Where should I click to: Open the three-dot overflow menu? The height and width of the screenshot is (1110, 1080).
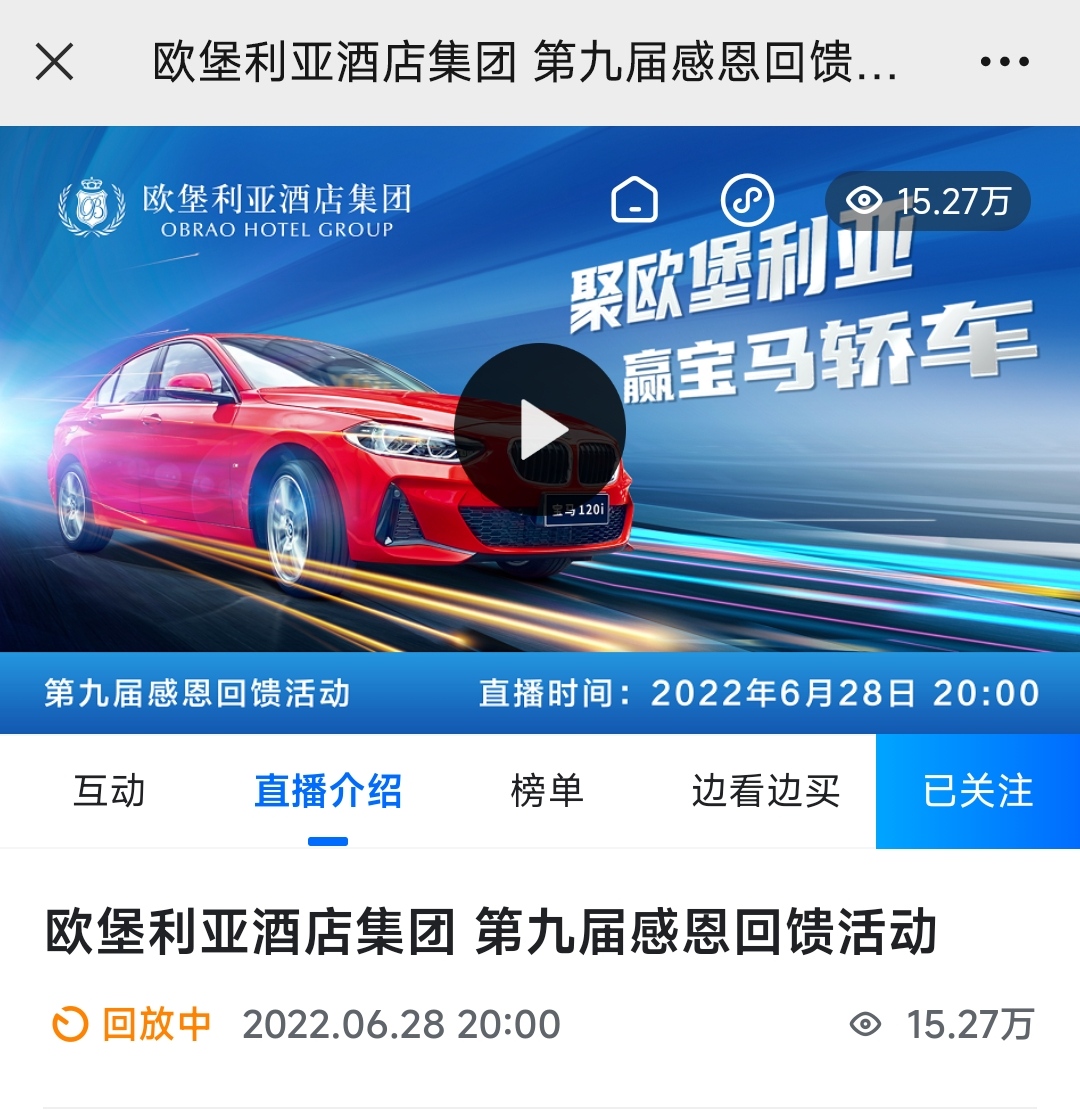pos(1004,62)
